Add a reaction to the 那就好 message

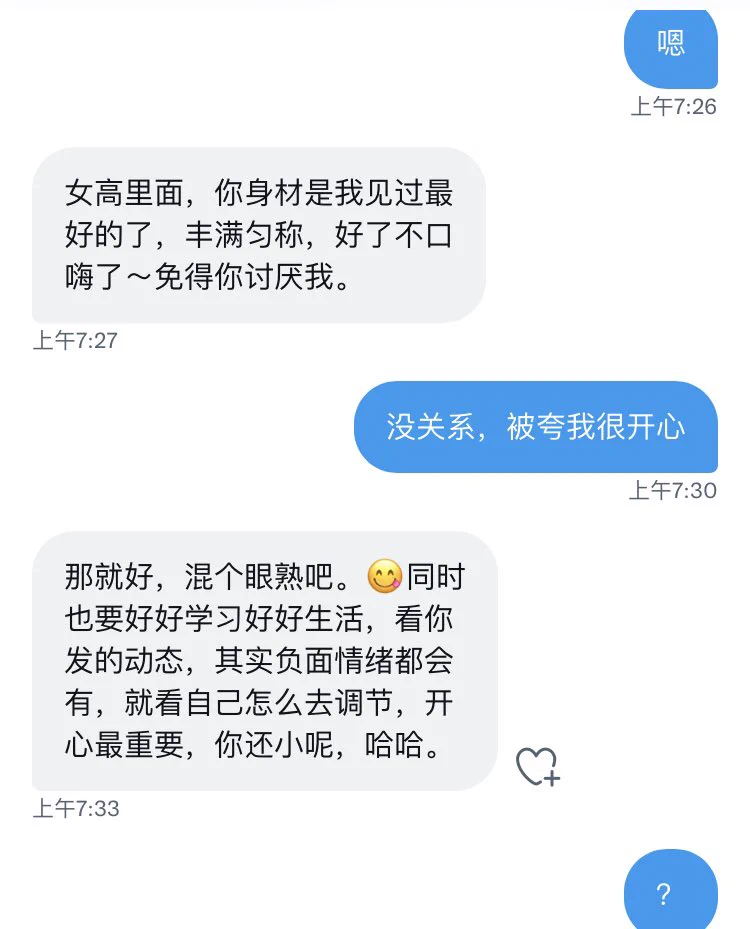coord(537,766)
